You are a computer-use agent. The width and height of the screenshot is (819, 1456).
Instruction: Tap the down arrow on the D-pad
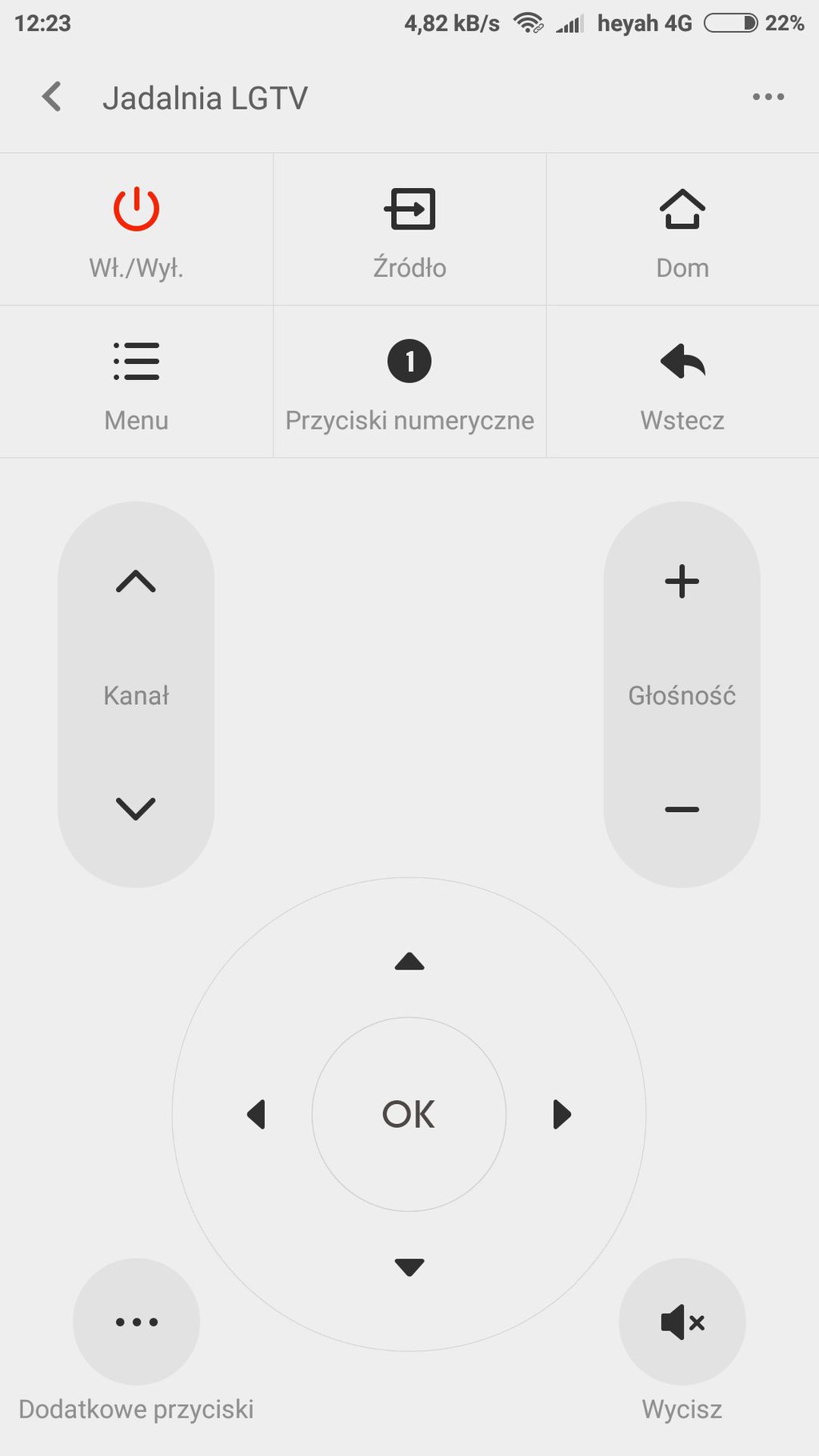pos(409,1267)
